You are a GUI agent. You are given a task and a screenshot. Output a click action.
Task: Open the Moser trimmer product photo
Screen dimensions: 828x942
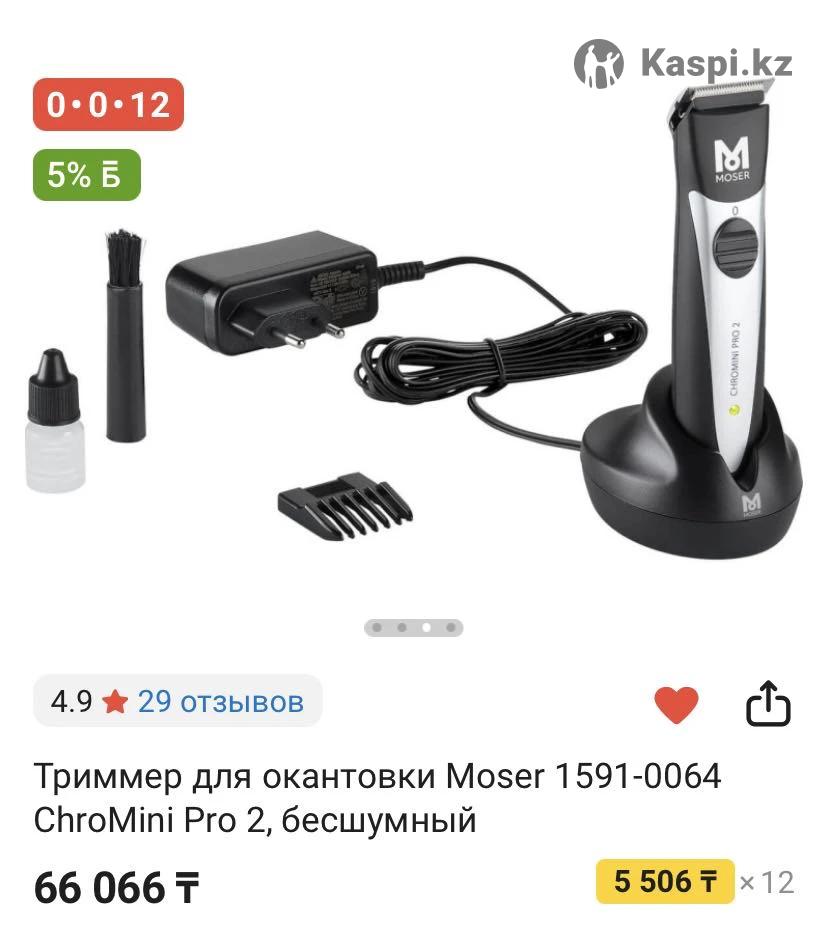(x=414, y=330)
